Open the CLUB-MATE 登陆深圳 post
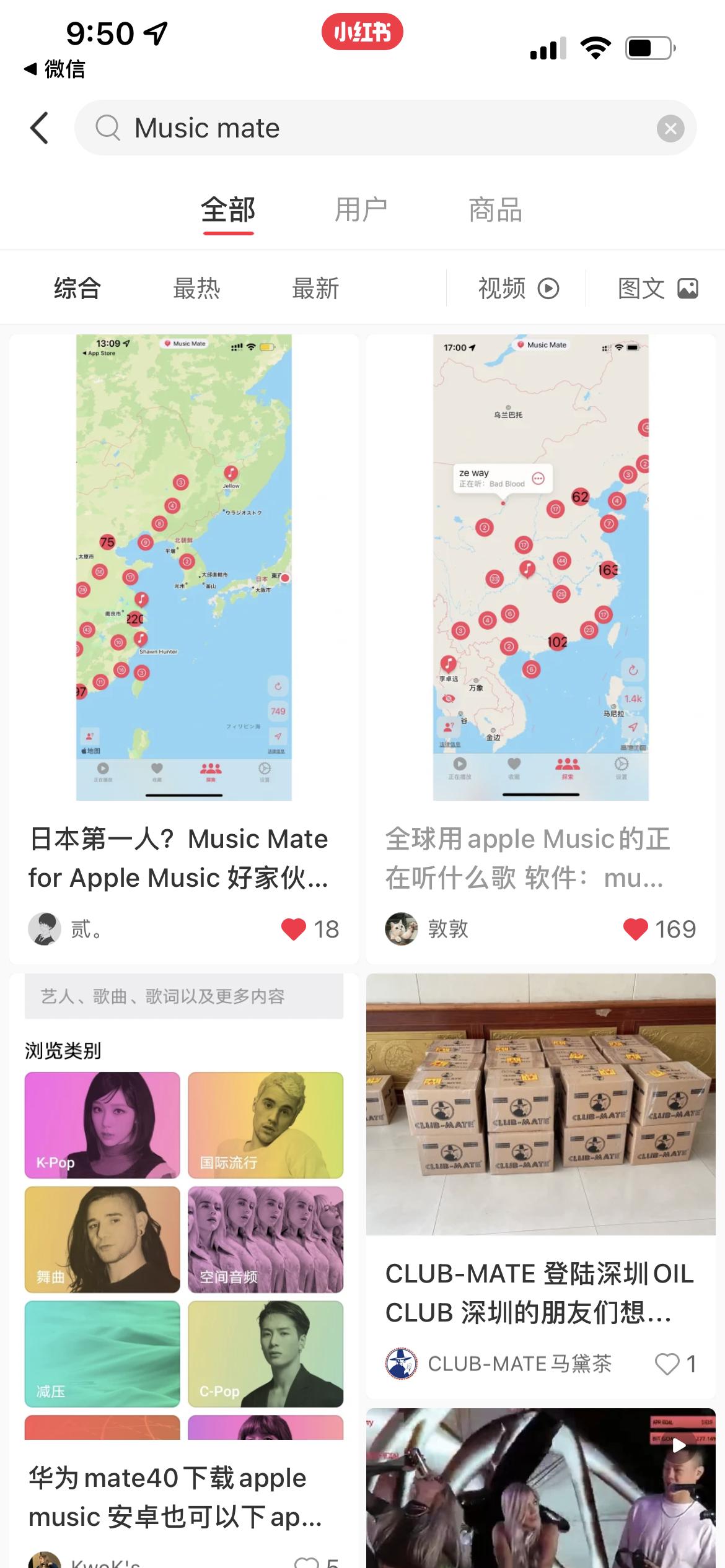This screenshot has height=1568, width=725. (x=540, y=1292)
